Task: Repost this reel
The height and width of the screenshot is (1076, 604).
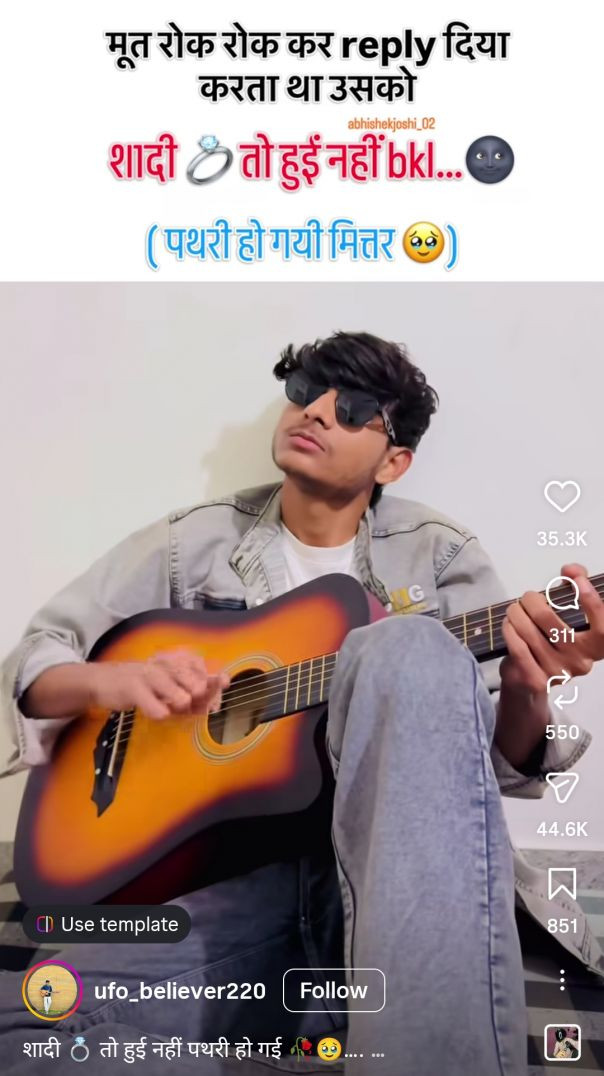Action: pos(562,690)
